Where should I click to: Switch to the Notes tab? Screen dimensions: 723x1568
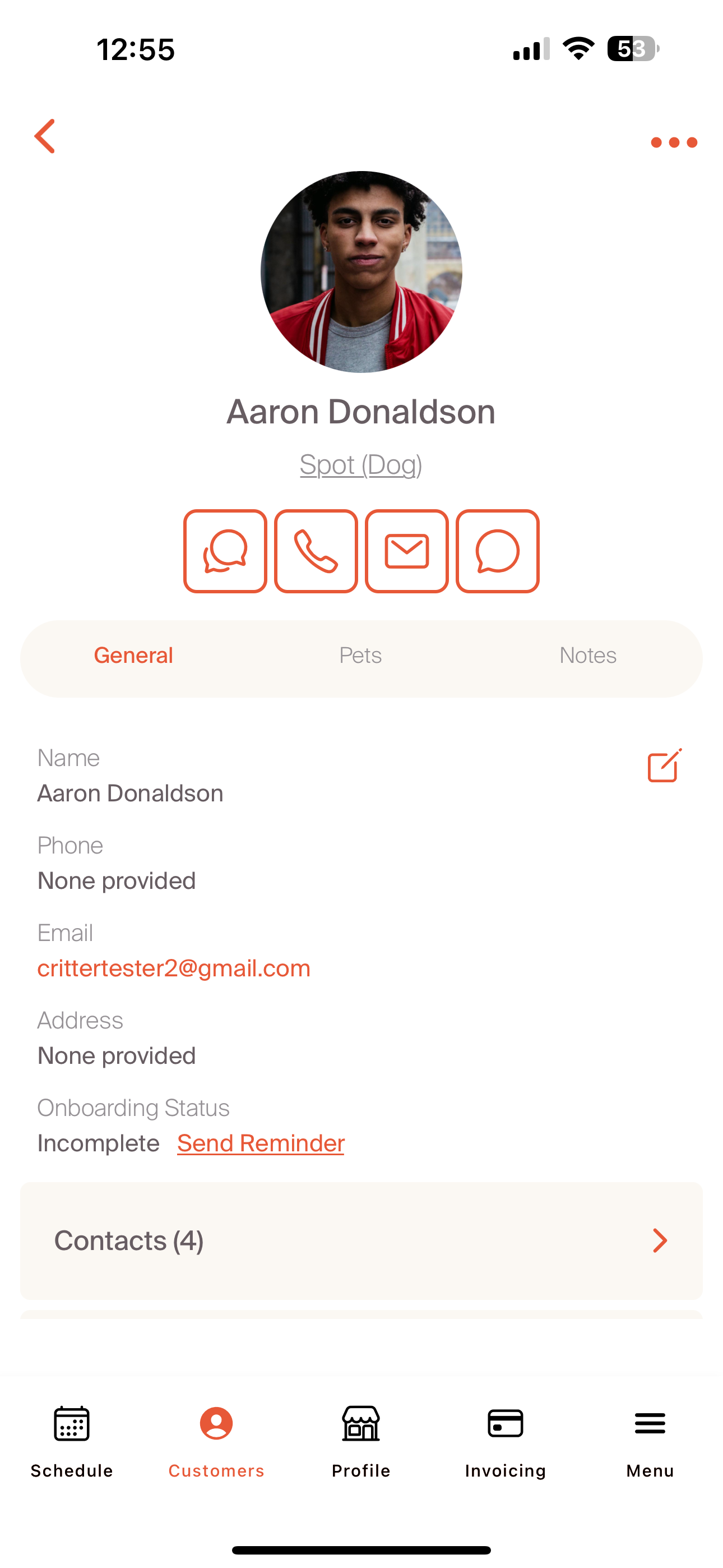(x=587, y=656)
